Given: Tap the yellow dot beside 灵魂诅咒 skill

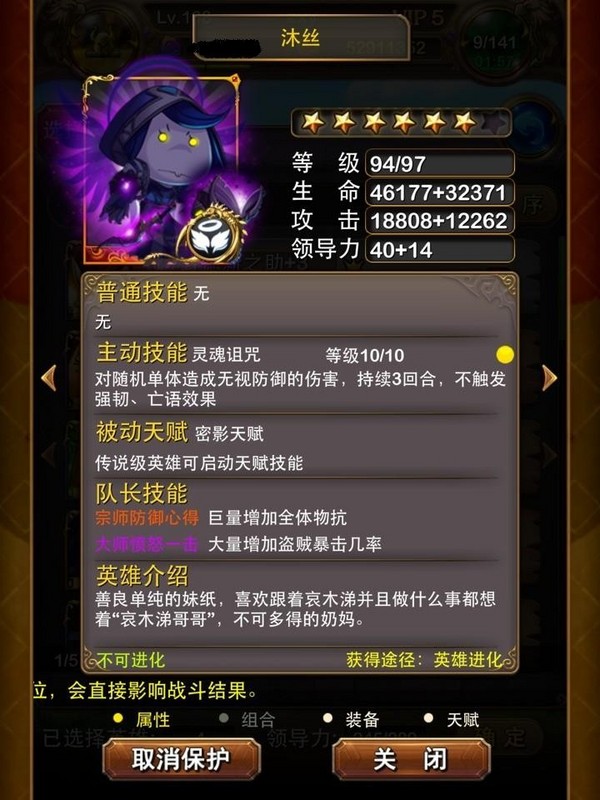Looking at the screenshot, I should click(505, 354).
